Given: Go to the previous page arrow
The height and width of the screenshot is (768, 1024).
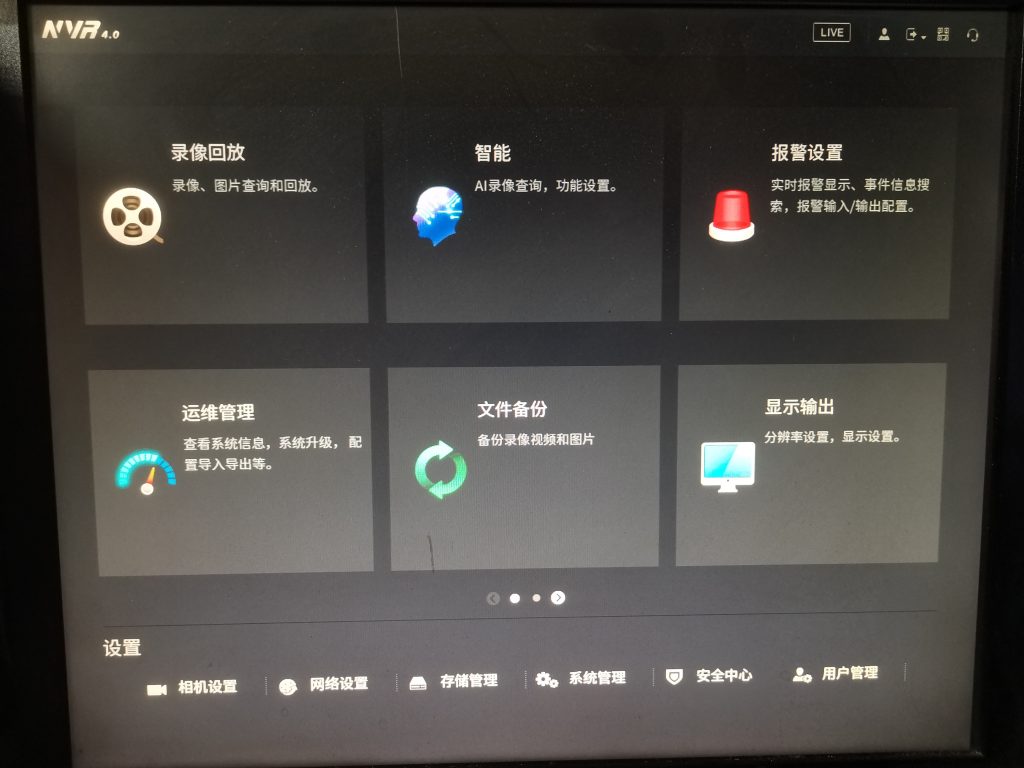Looking at the screenshot, I should click(493, 598).
